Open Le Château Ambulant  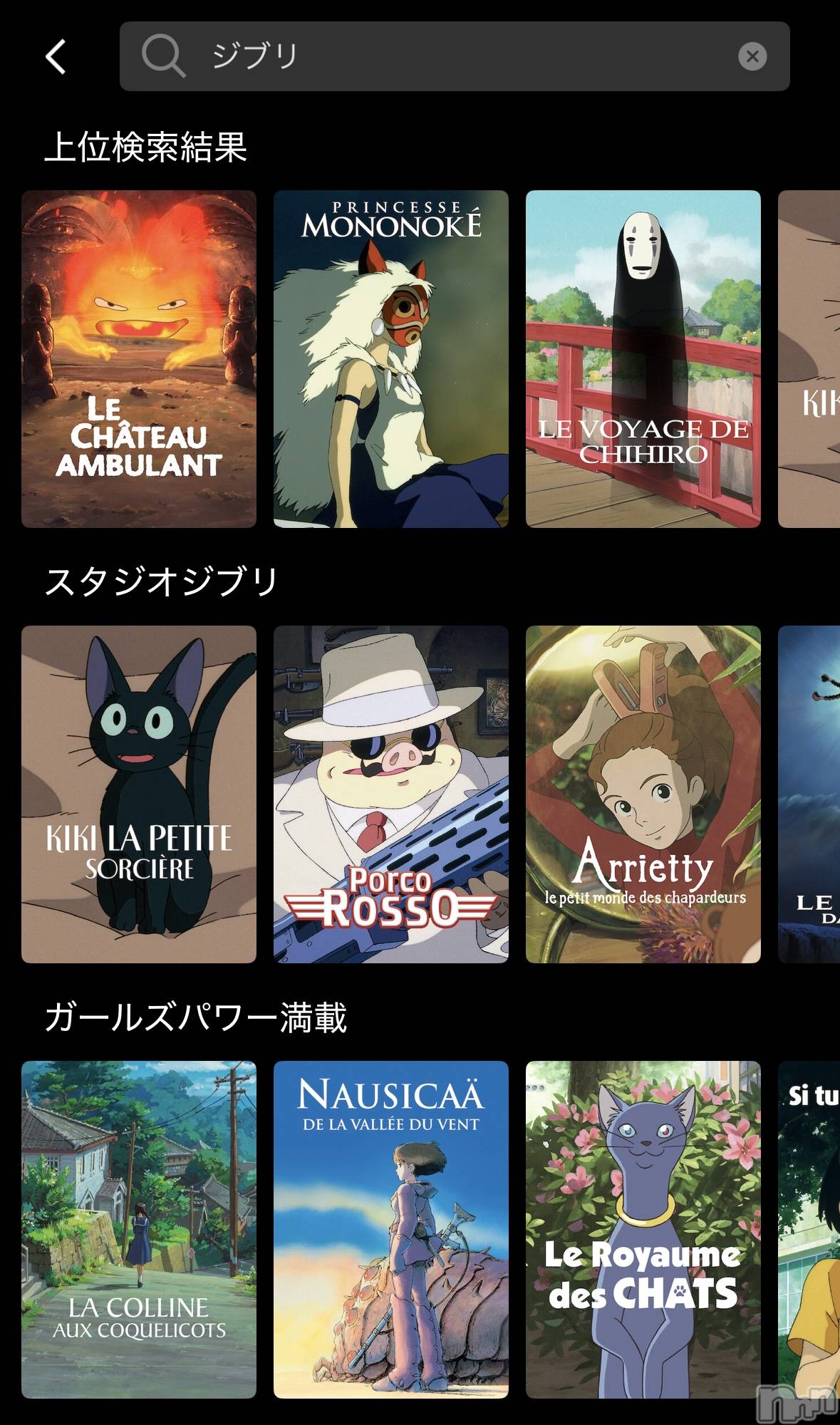[x=139, y=358]
